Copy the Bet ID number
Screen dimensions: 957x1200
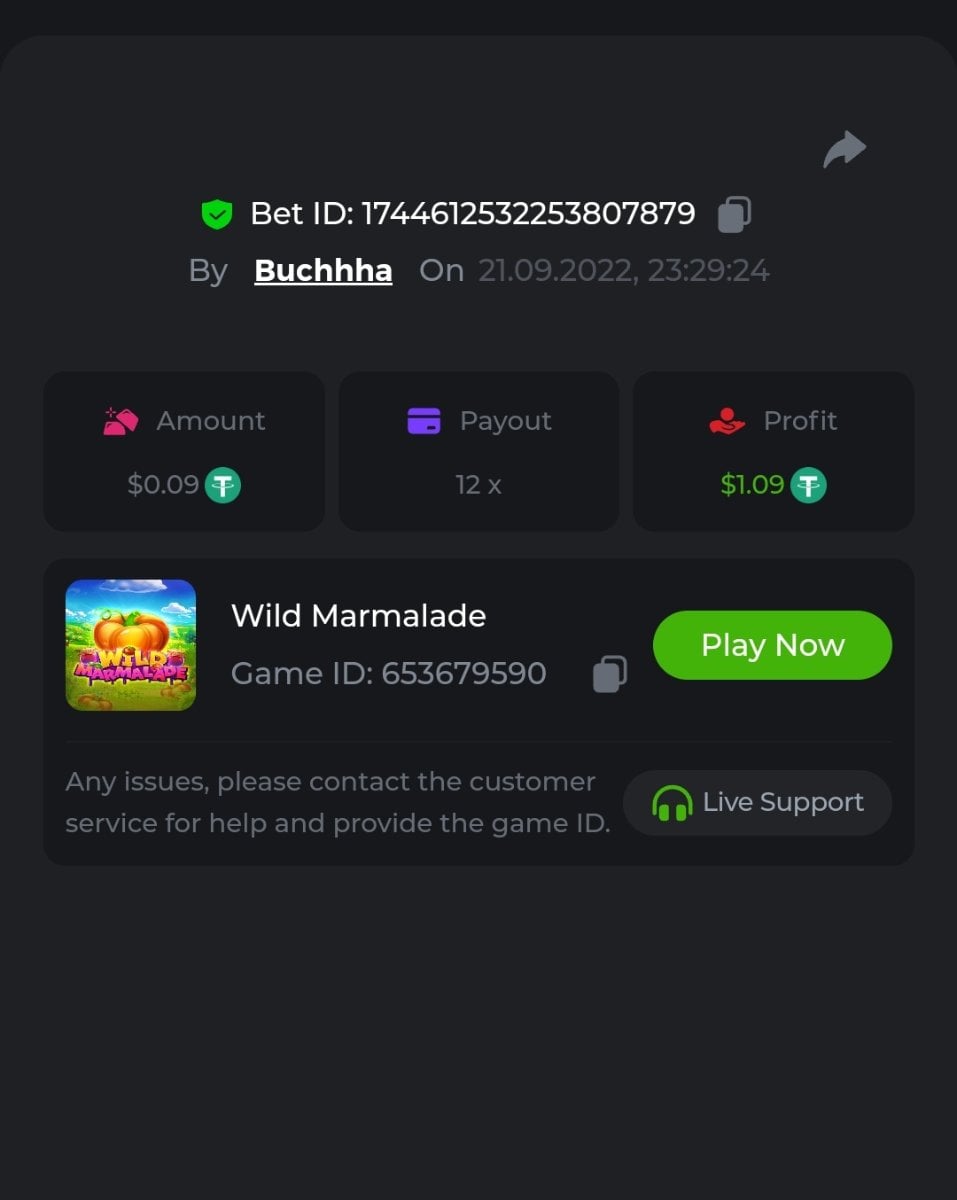click(734, 214)
